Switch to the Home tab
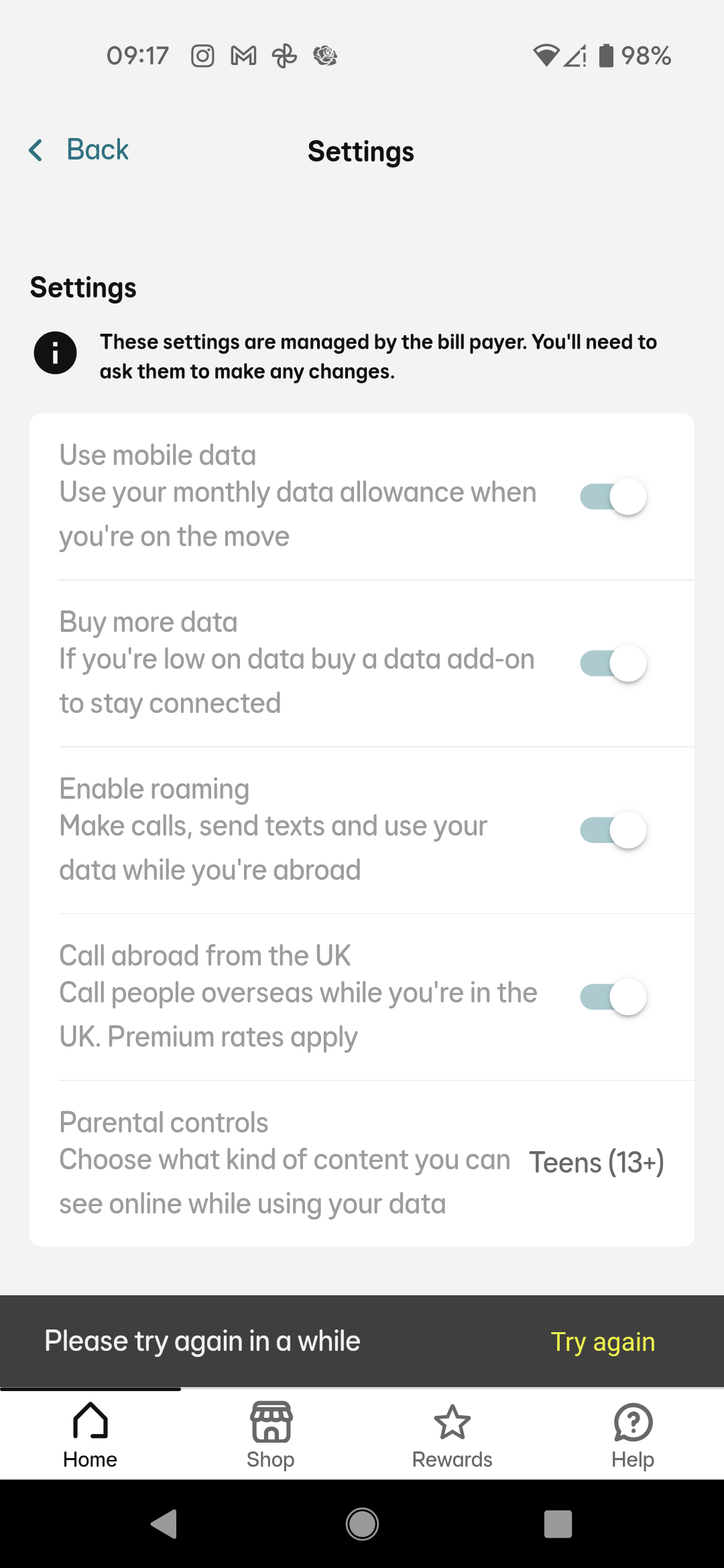Viewport: 724px width, 1568px height. coord(90,1435)
